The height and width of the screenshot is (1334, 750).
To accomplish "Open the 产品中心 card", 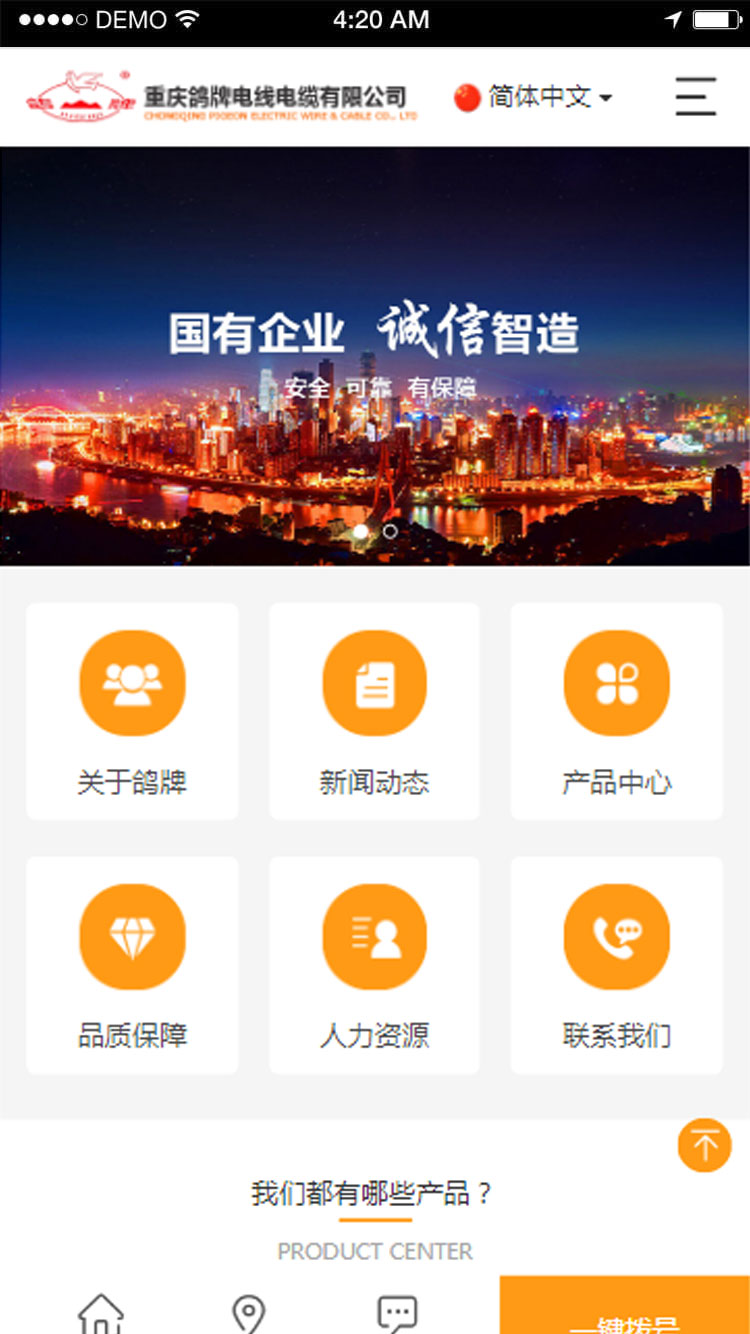I will click(616, 711).
